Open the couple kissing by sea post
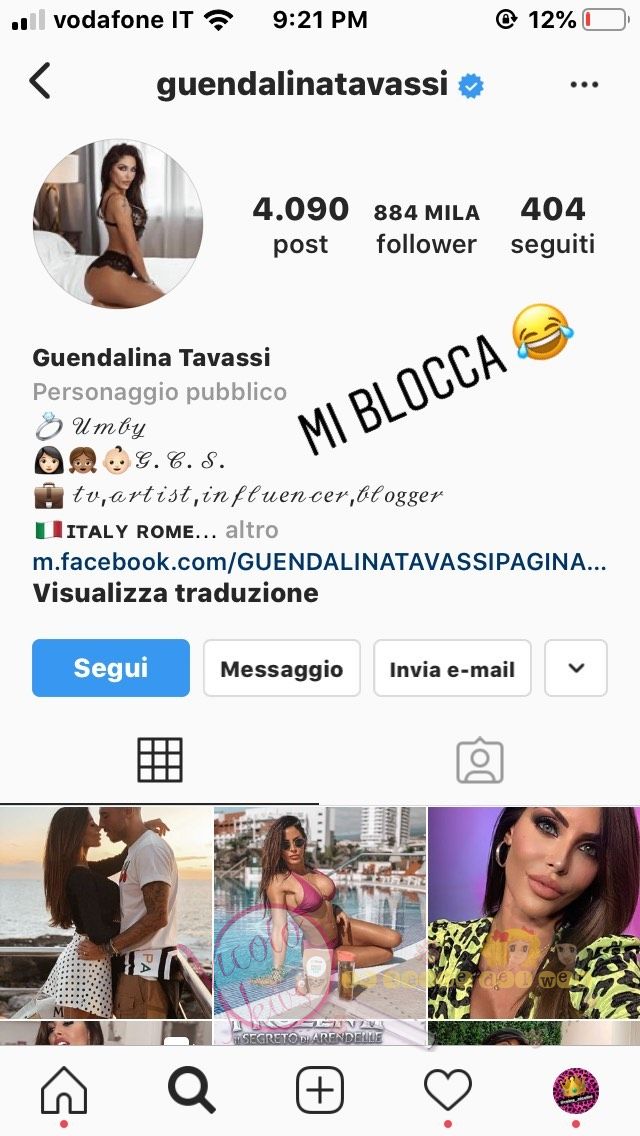Screen dimensions: 640x1136 [106, 912]
